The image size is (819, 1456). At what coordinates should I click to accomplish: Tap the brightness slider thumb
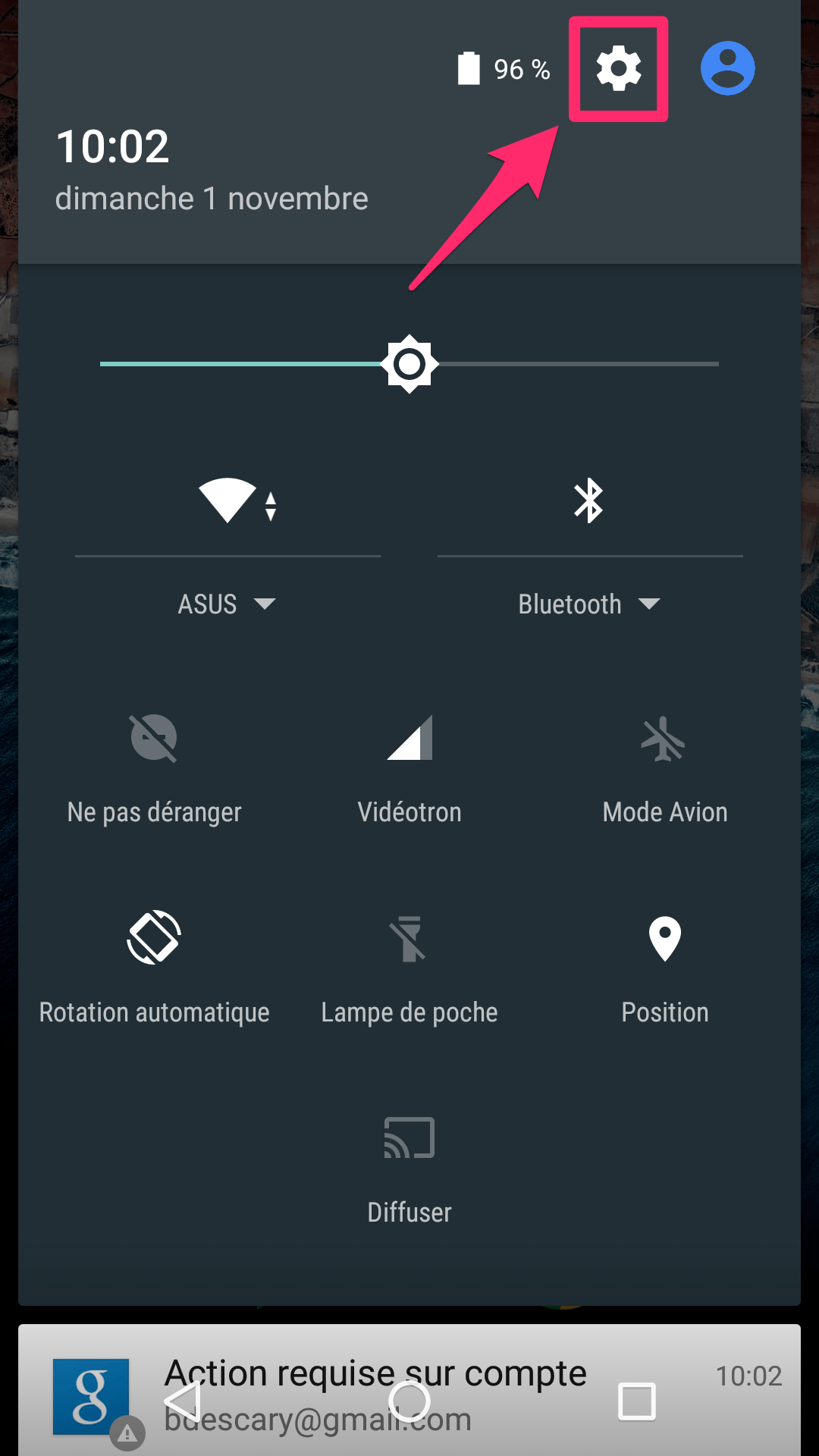pyautogui.click(x=409, y=364)
